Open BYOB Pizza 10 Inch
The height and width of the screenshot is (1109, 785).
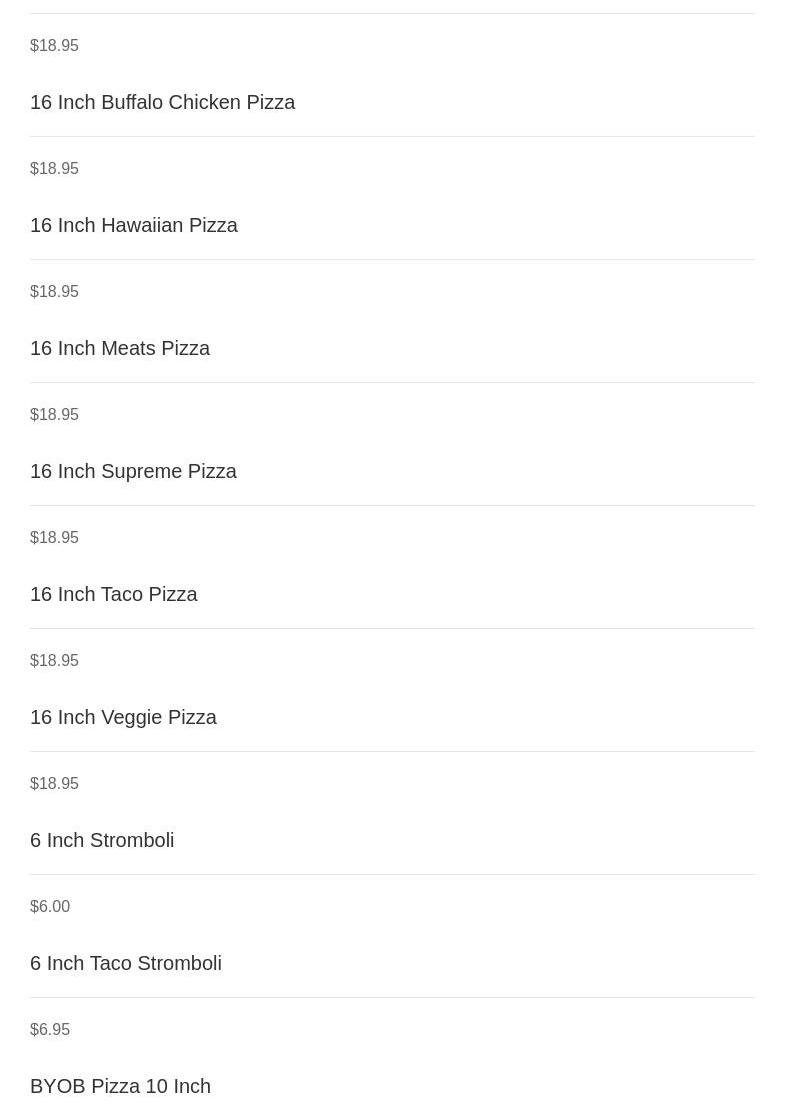point(120,1086)
